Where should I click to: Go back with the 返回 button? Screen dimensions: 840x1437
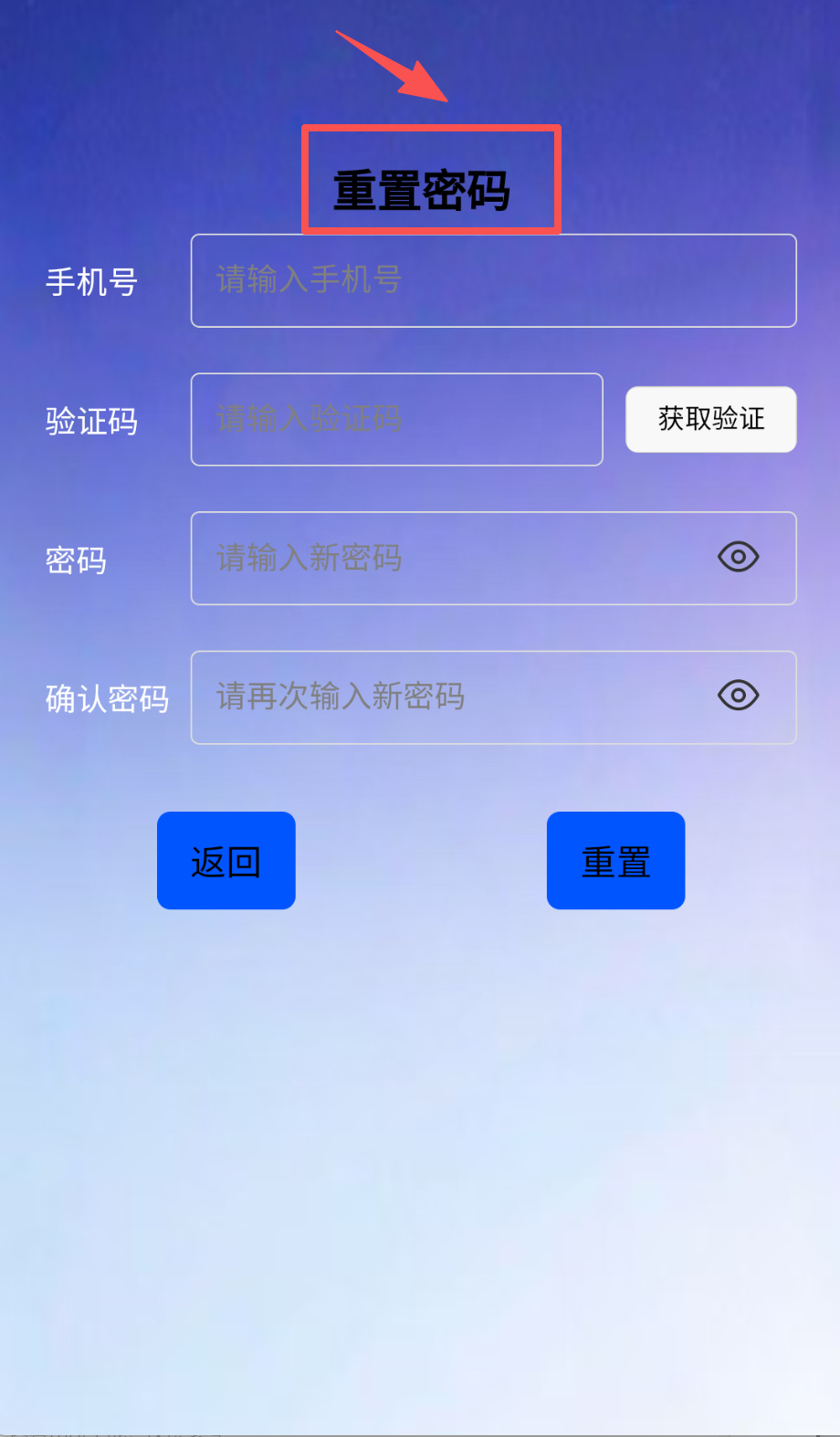tap(226, 860)
